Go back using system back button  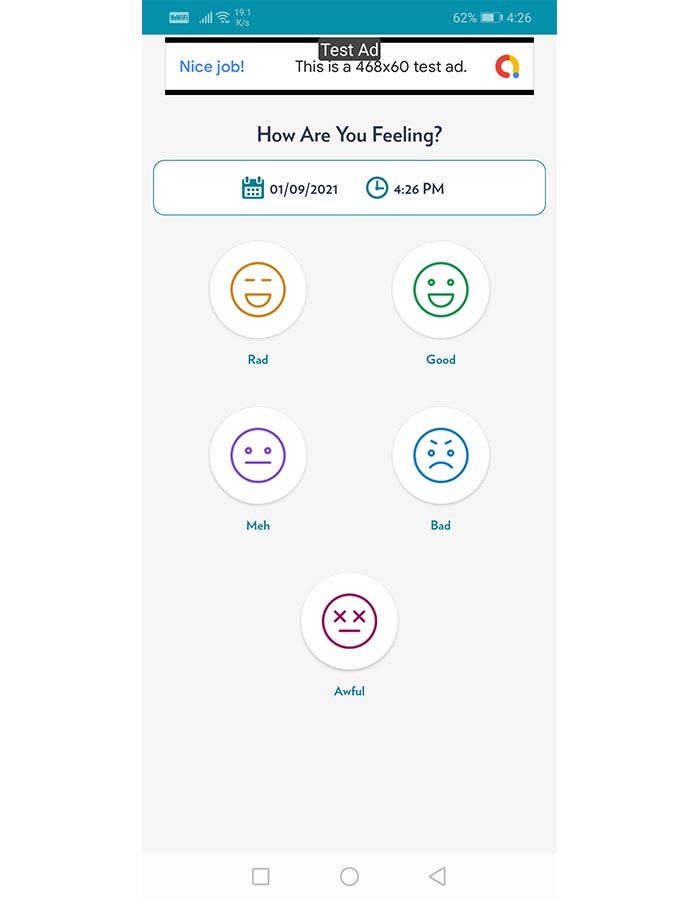point(437,876)
